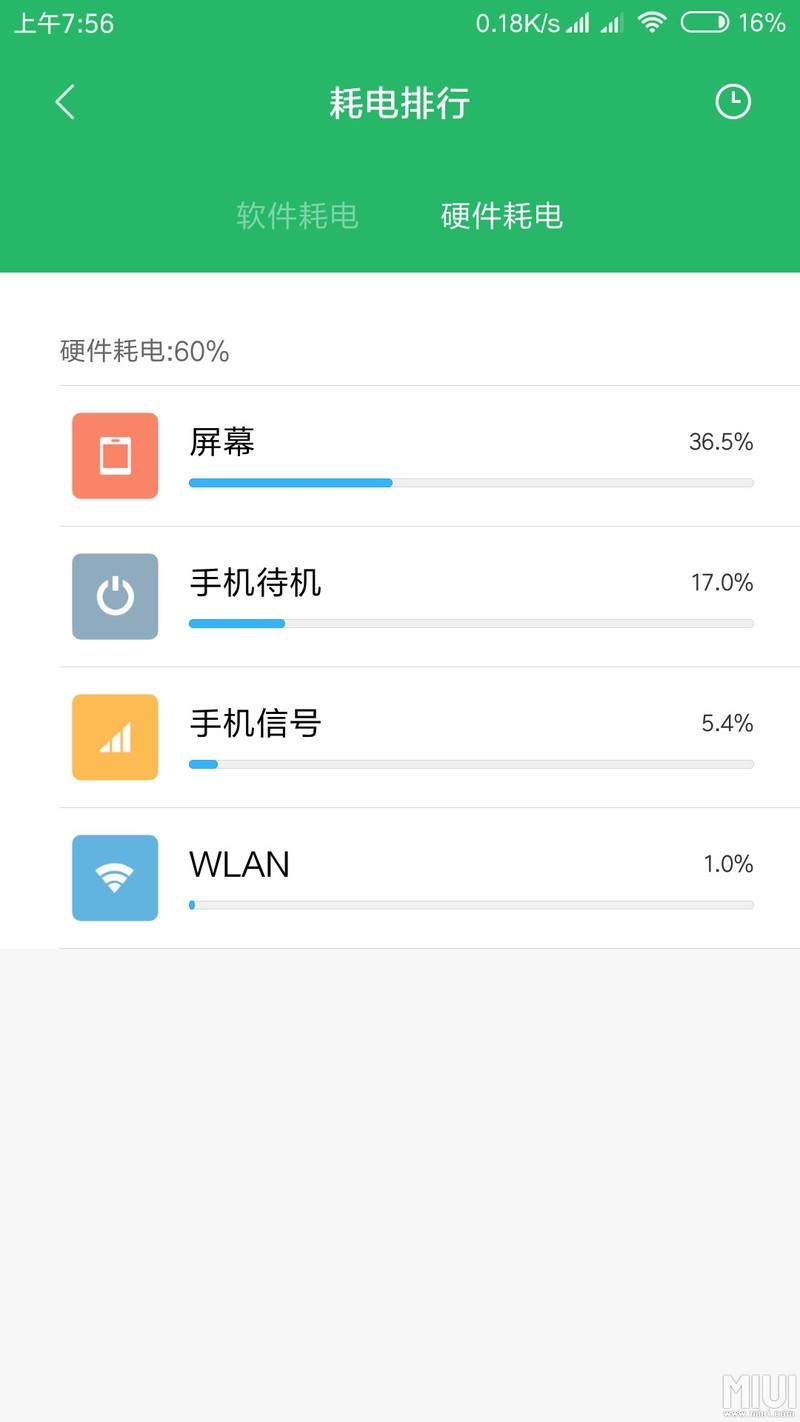Tap the screen usage progress bar
800x1422 pixels.
[470, 483]
